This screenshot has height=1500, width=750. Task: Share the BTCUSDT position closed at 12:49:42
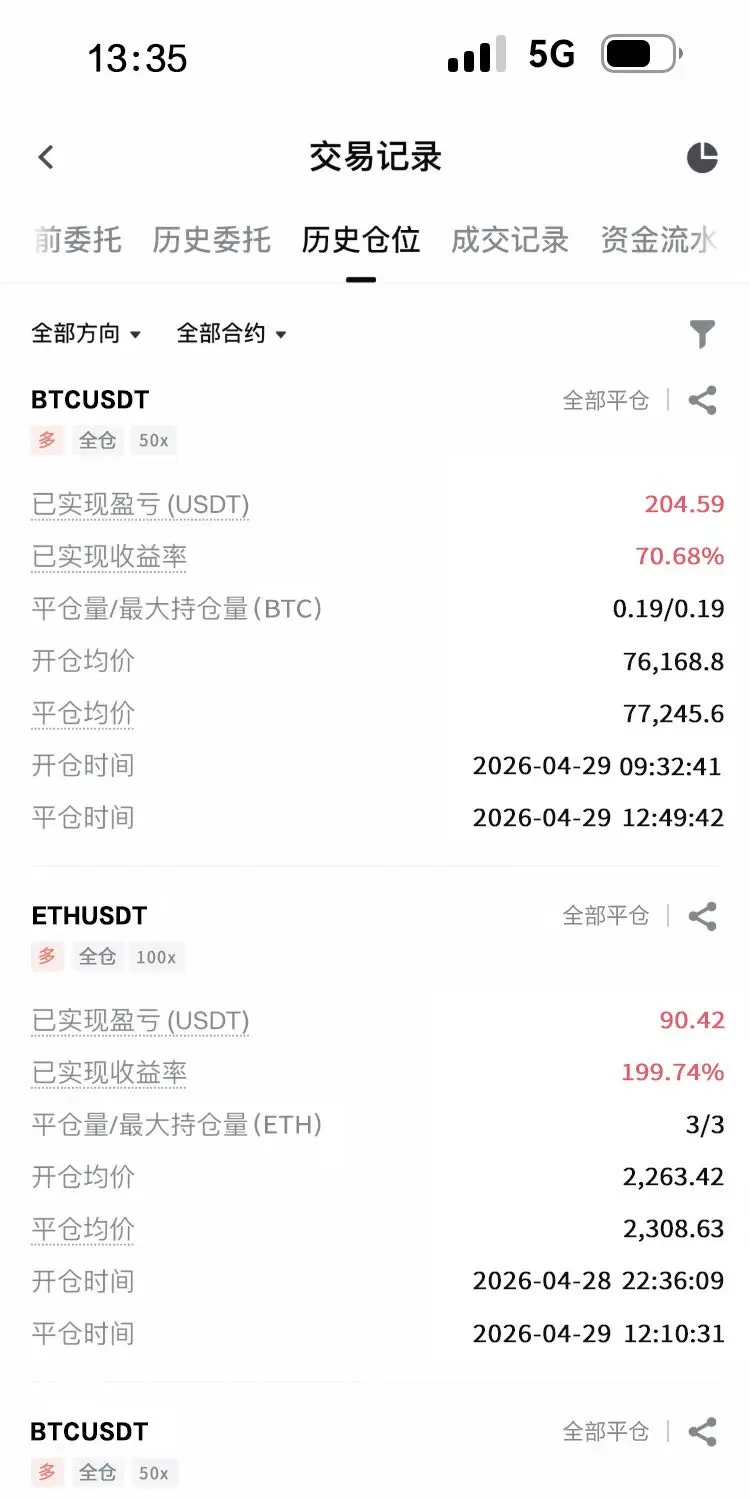point(703,401)
